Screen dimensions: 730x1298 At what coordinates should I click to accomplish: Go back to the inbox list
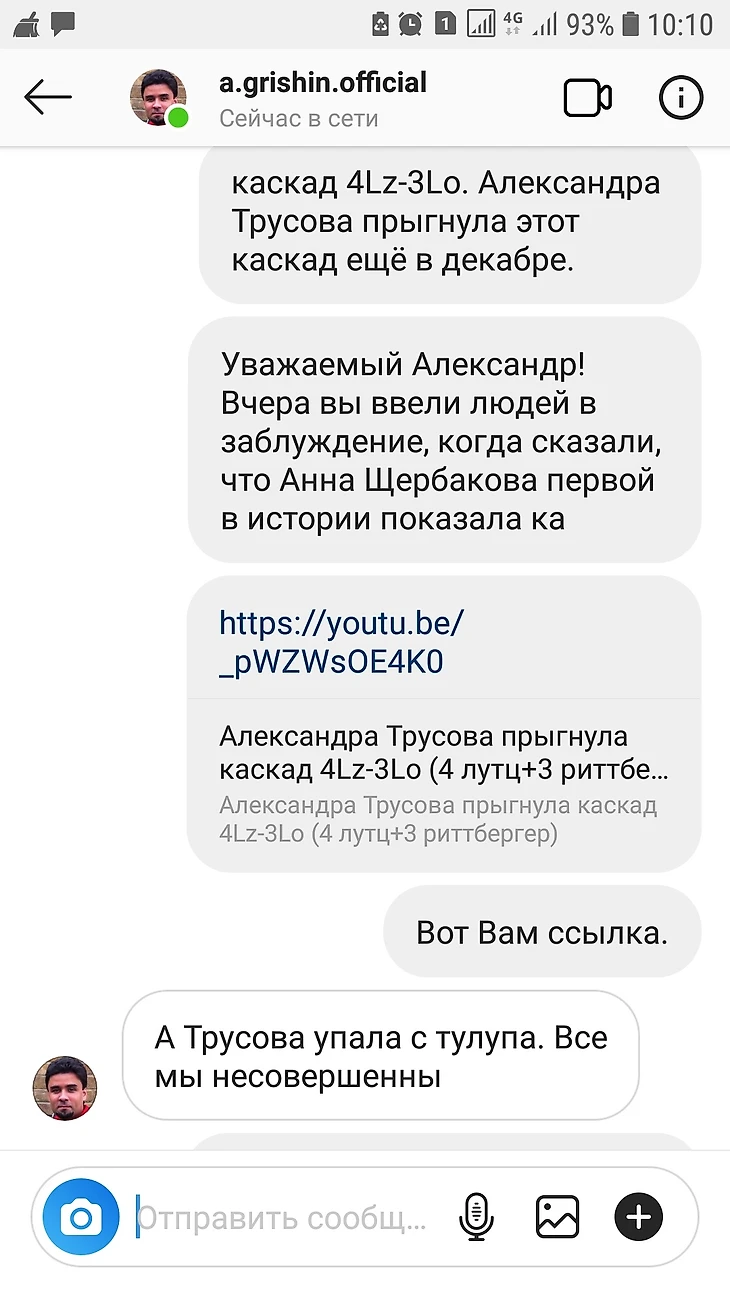tap(48, 98)
